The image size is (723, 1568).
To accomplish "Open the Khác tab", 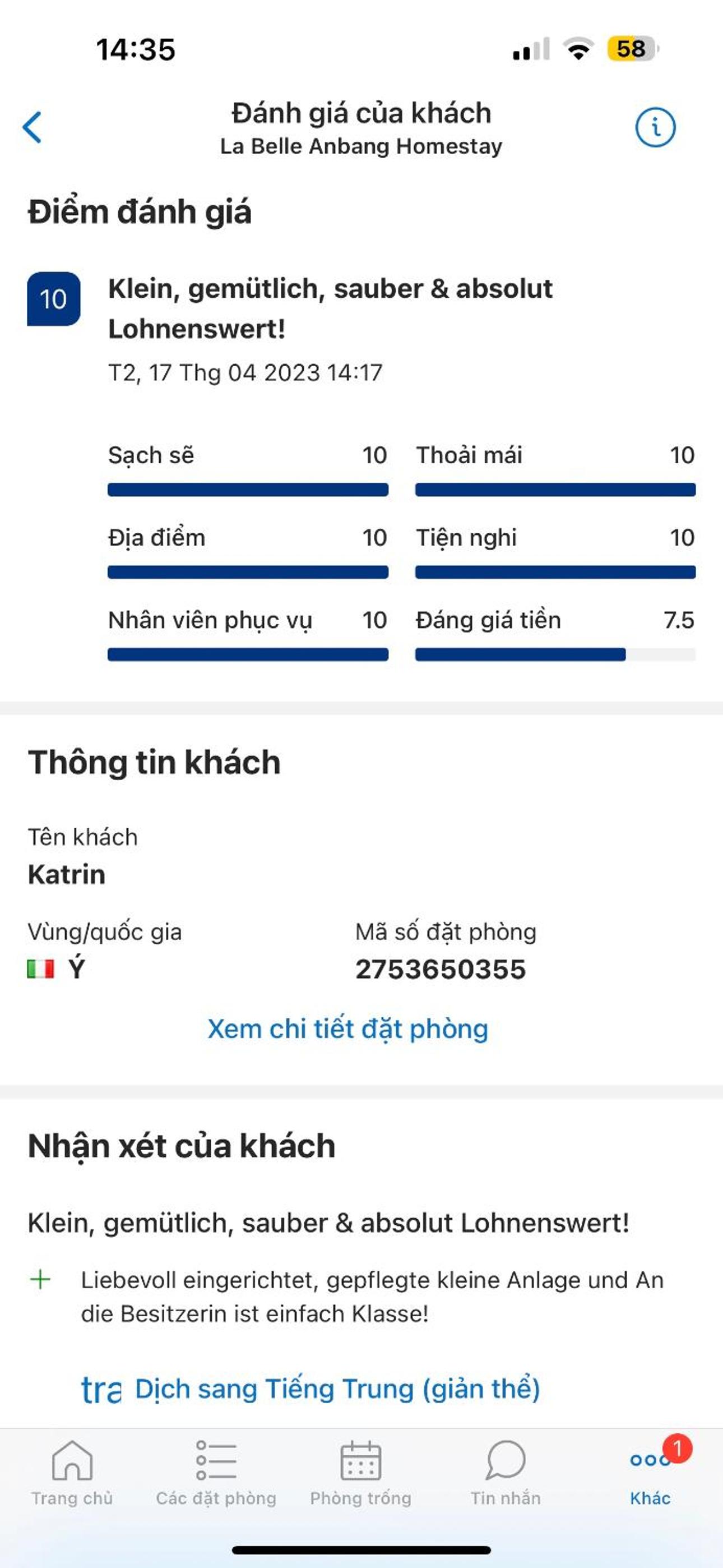I will (650, 1472).
